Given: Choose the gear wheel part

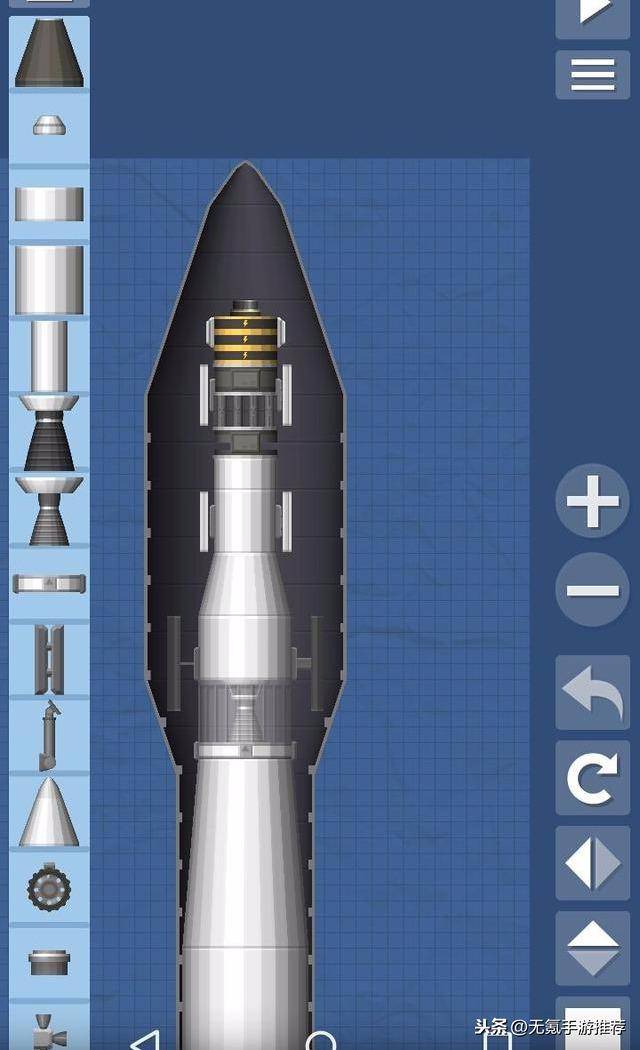Looking at the screenshot, I should (x=49, y=887).
